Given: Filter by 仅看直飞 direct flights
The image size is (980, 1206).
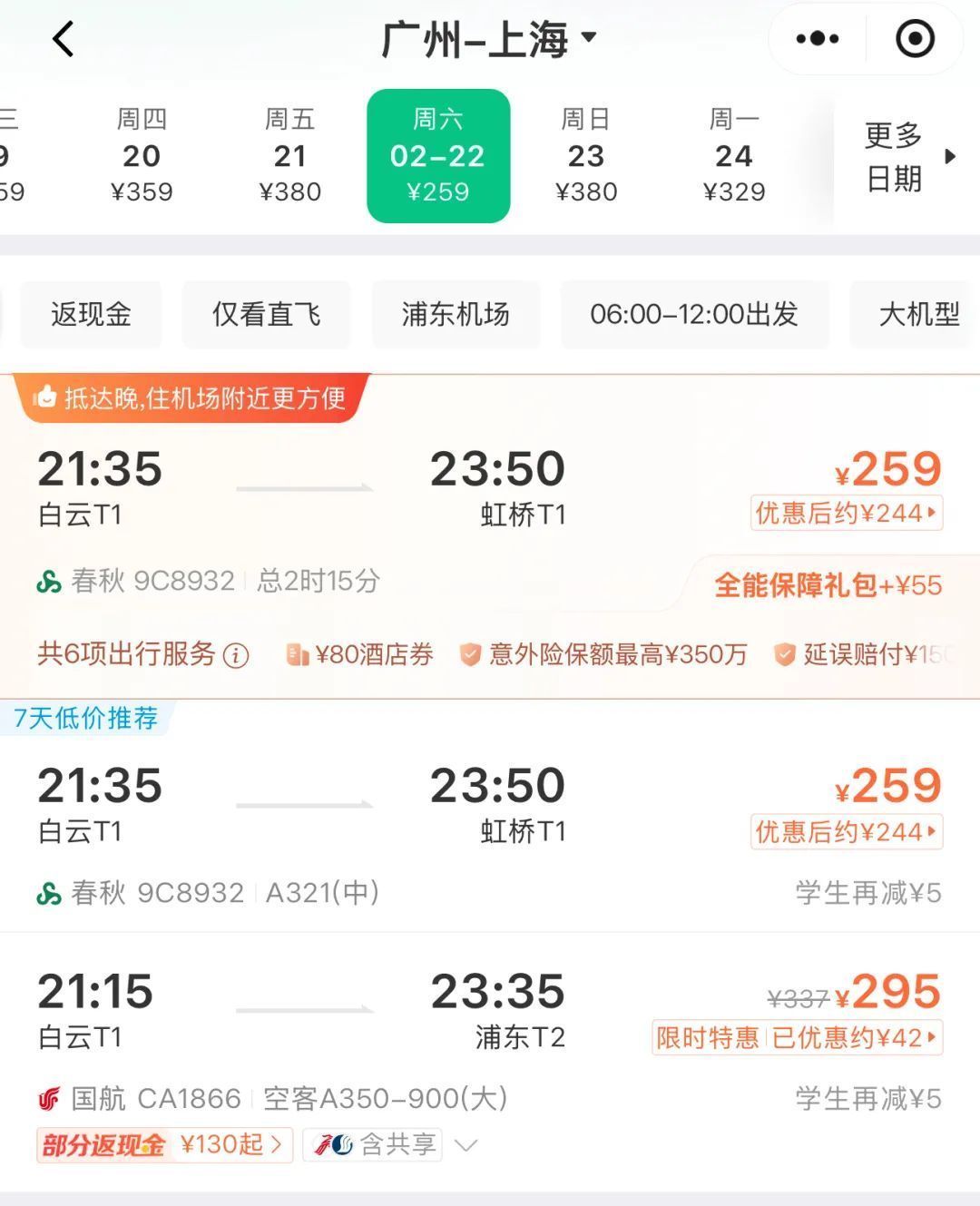Looking at the screenshot, I should tap(266, 315).
